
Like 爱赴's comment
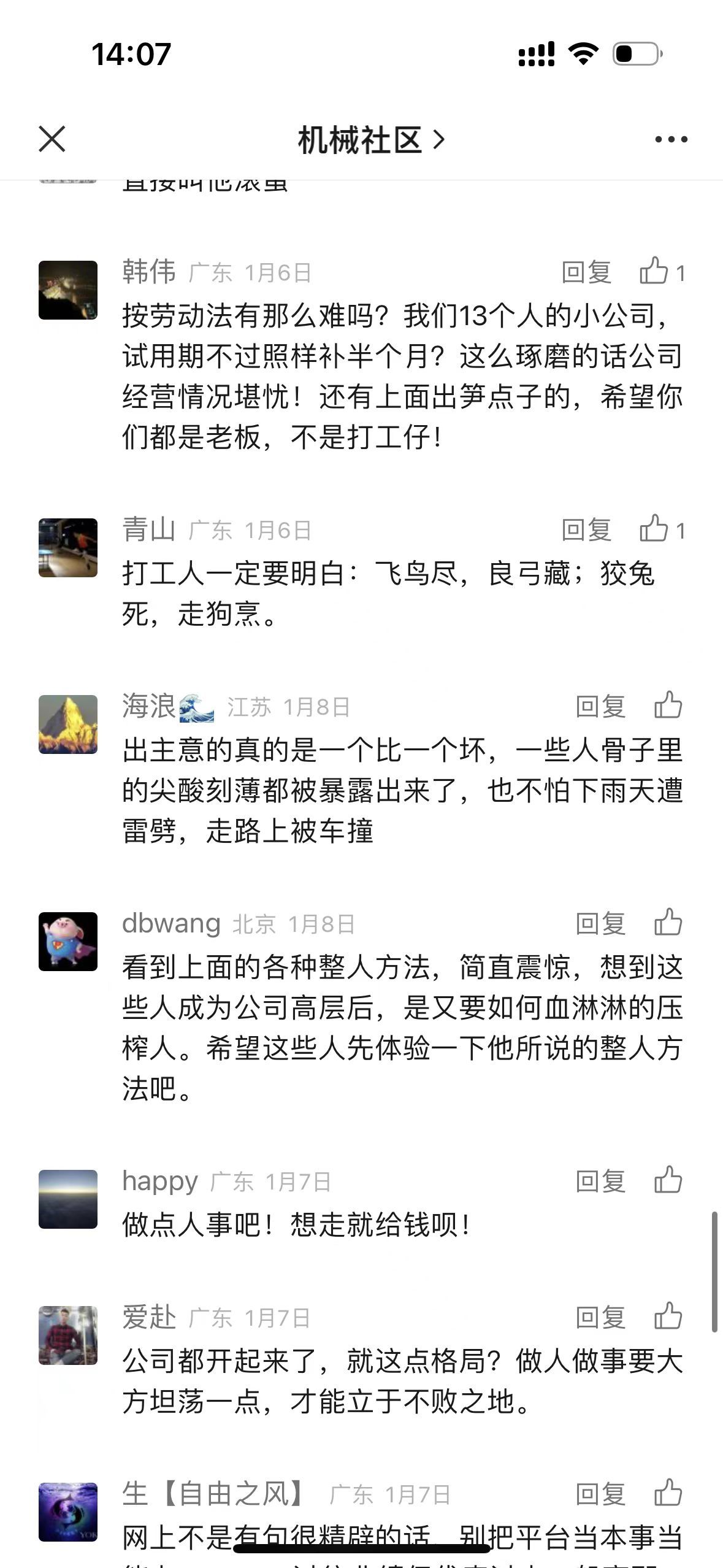pos(668,1316)
